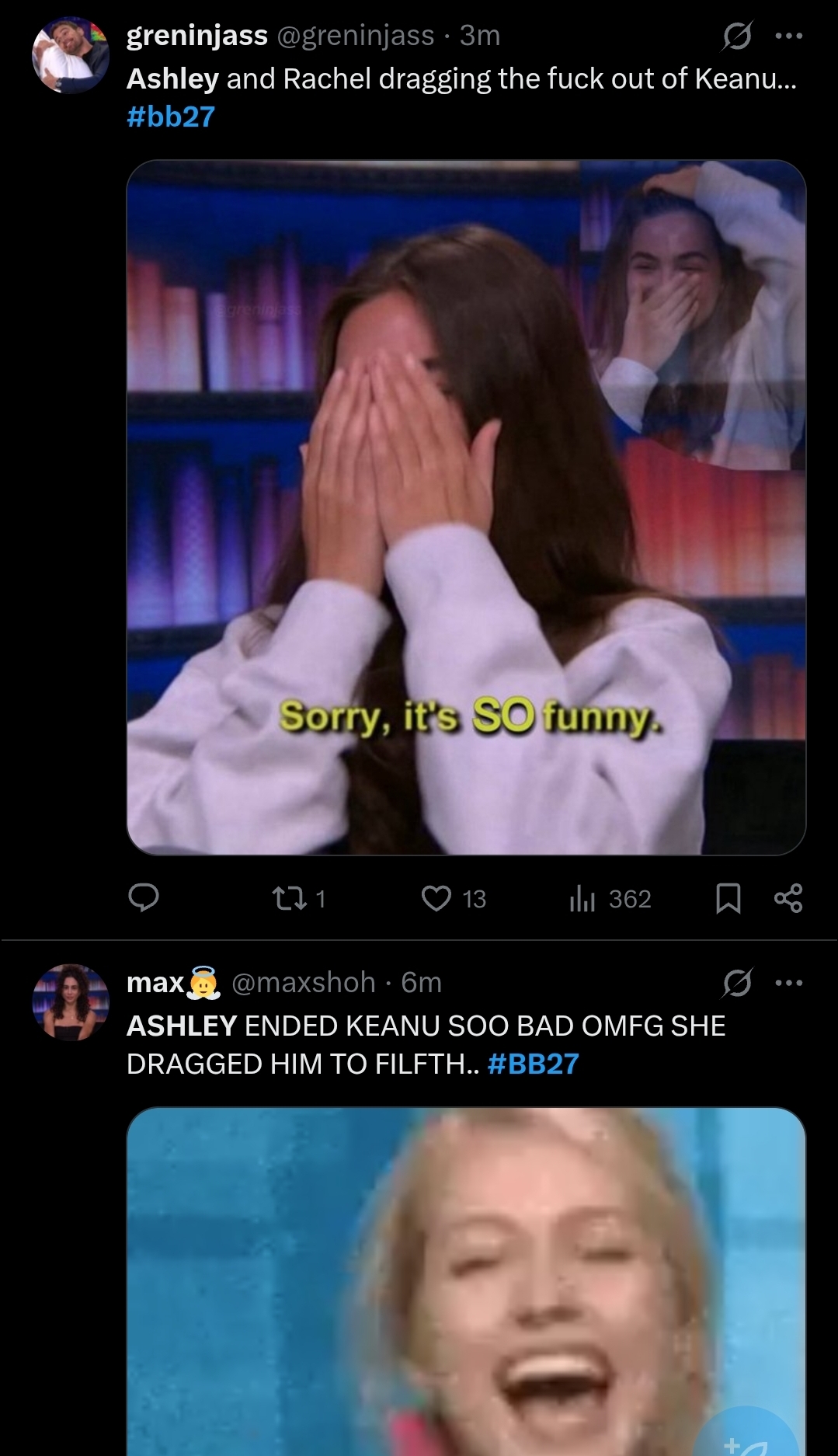Open the @maxshoh handle link

tap(304, 983)
